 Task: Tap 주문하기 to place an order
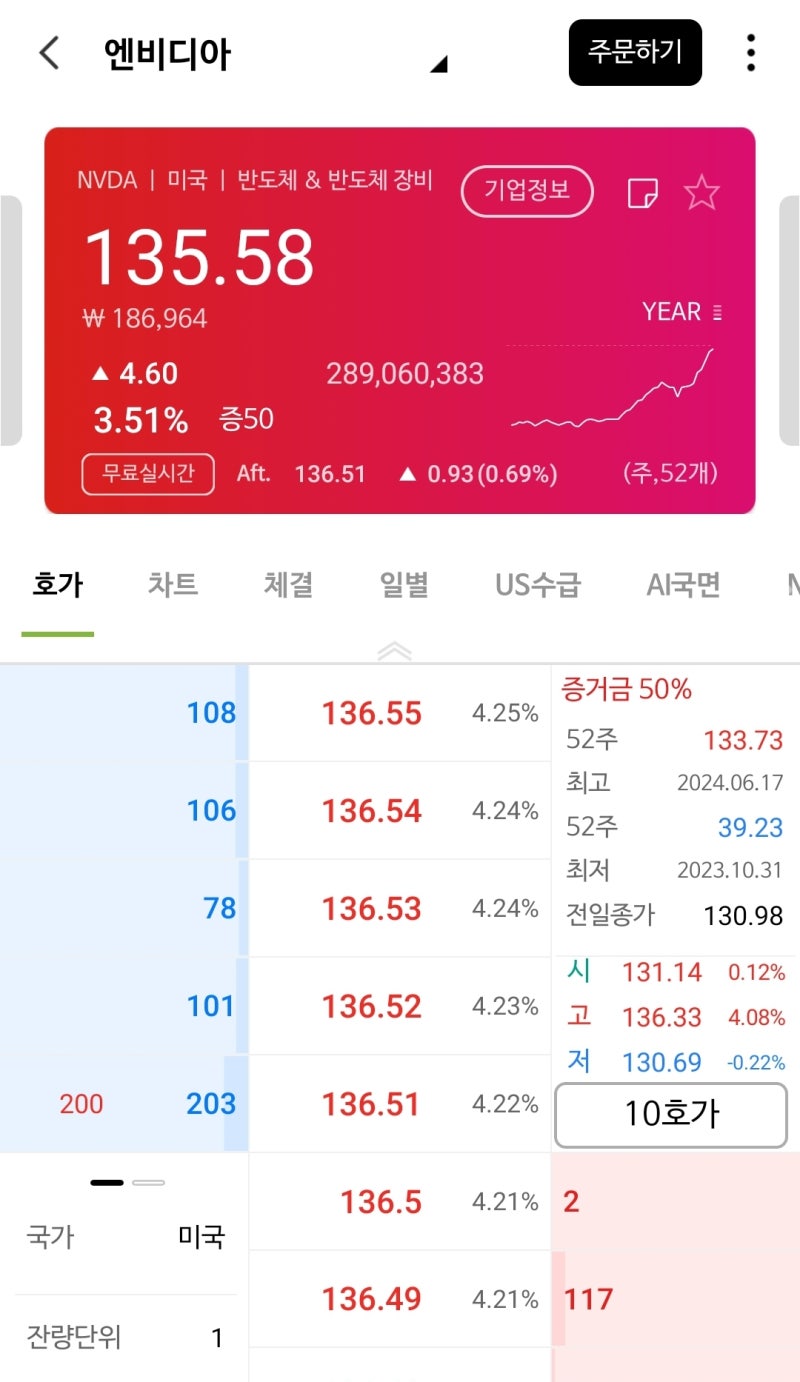click(x=635, y=52)
